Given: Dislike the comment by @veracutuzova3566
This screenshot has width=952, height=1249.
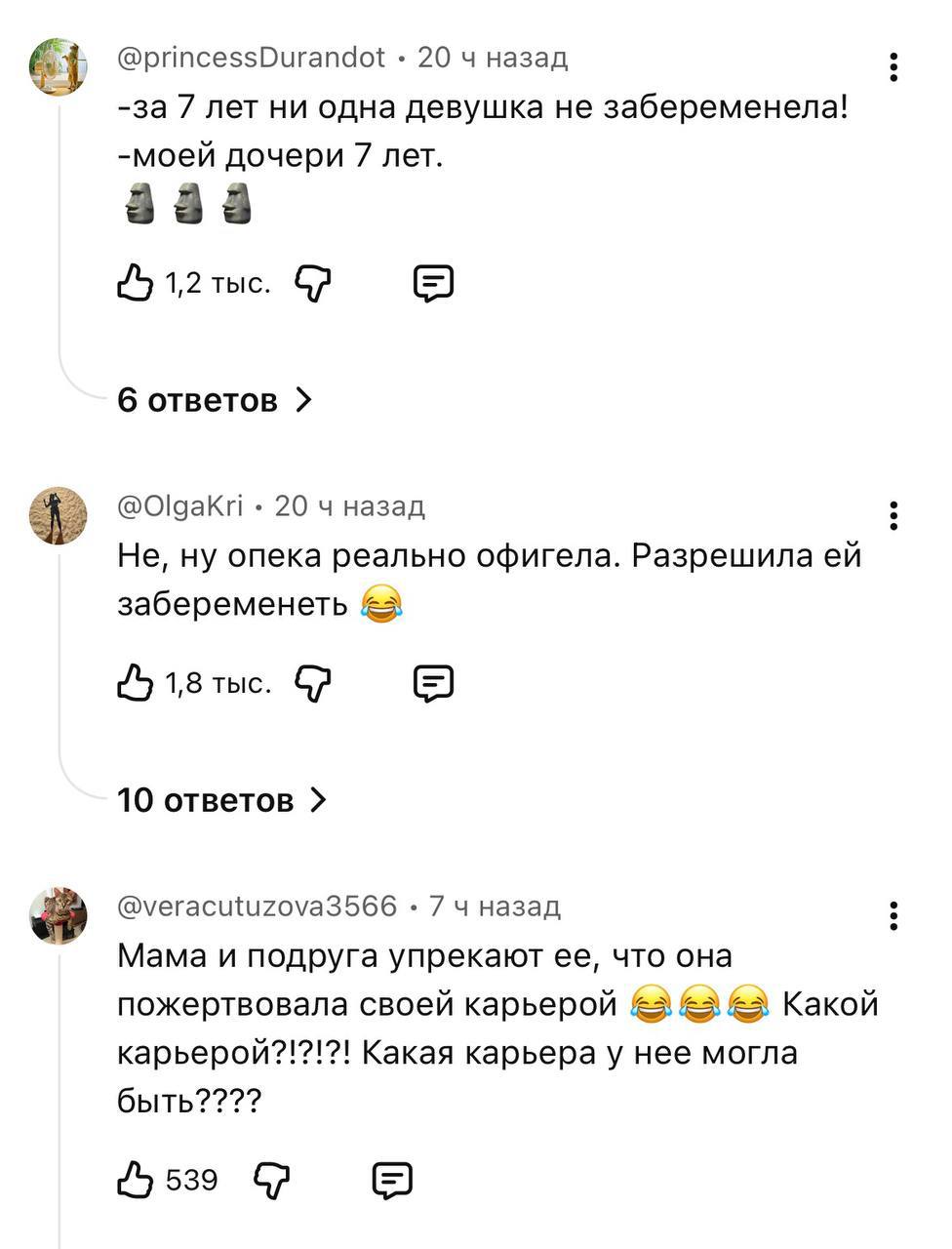Looking at the screenshot, I should click(x=272, y=1181).
